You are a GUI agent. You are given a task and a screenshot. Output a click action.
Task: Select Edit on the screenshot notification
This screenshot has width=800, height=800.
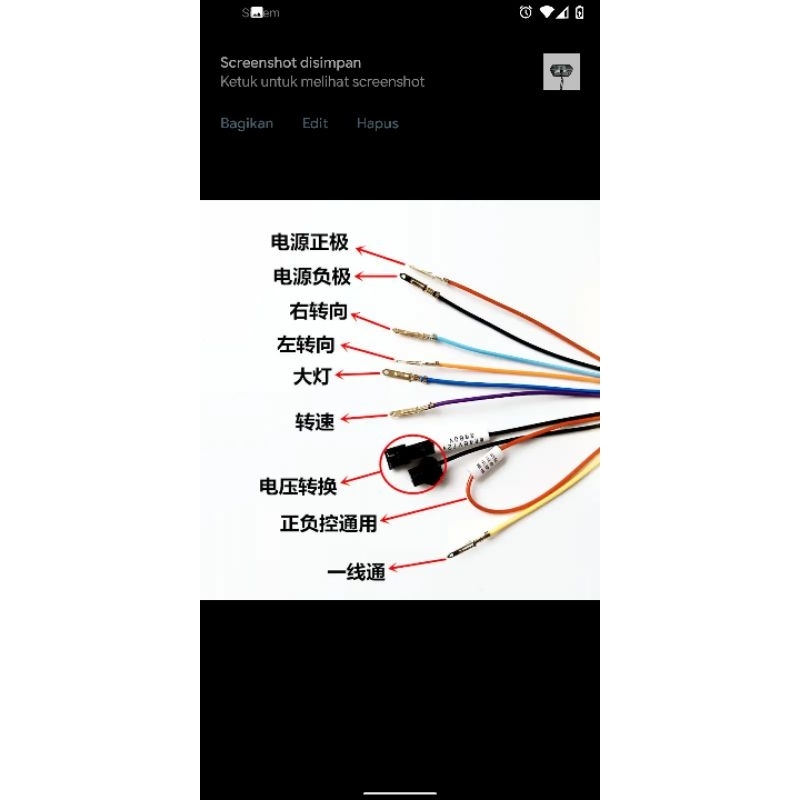315,124
